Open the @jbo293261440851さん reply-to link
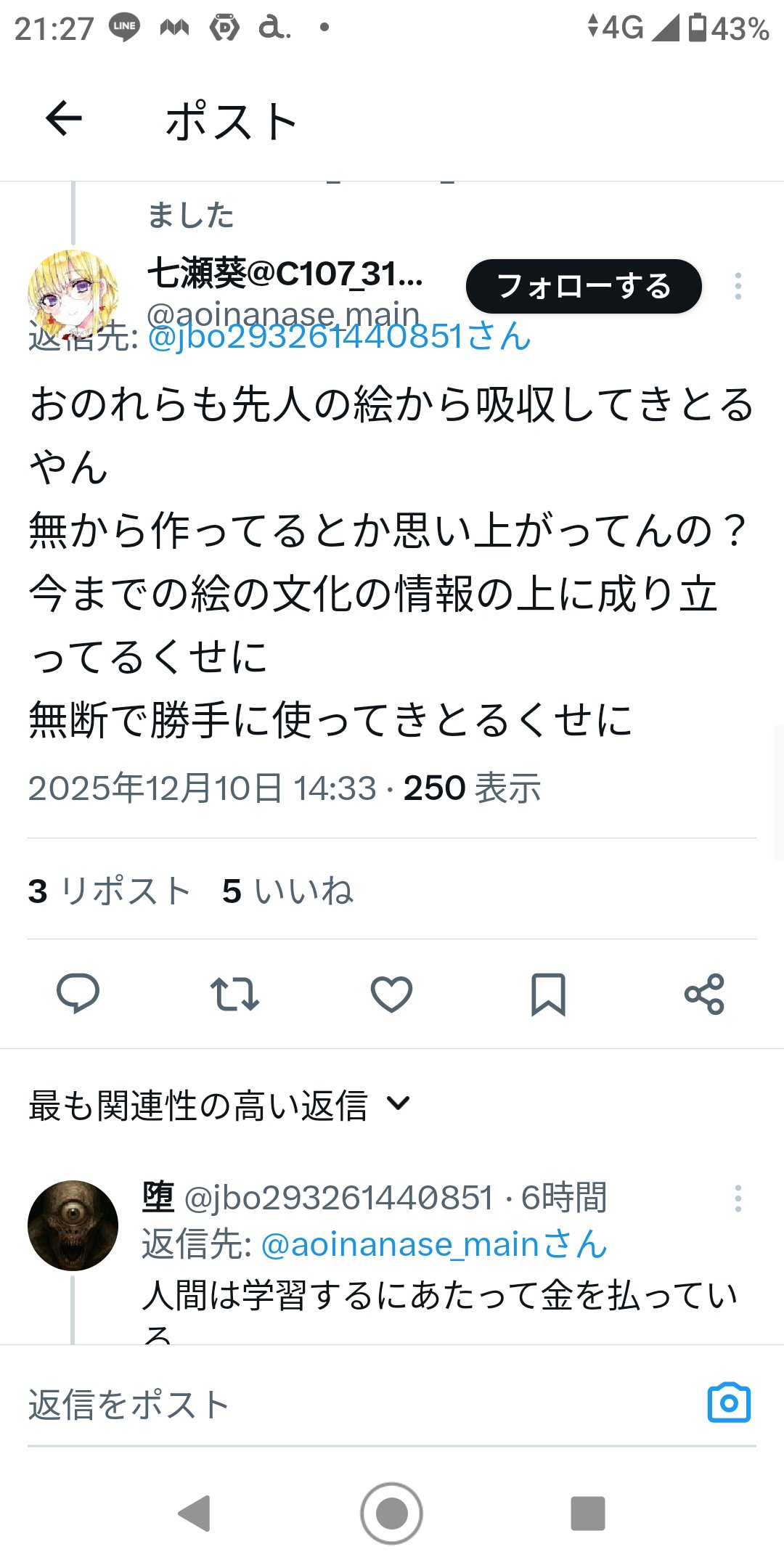Image resolution: width=784 pixels, height=1568 pixels. click(x=339, y=337)
